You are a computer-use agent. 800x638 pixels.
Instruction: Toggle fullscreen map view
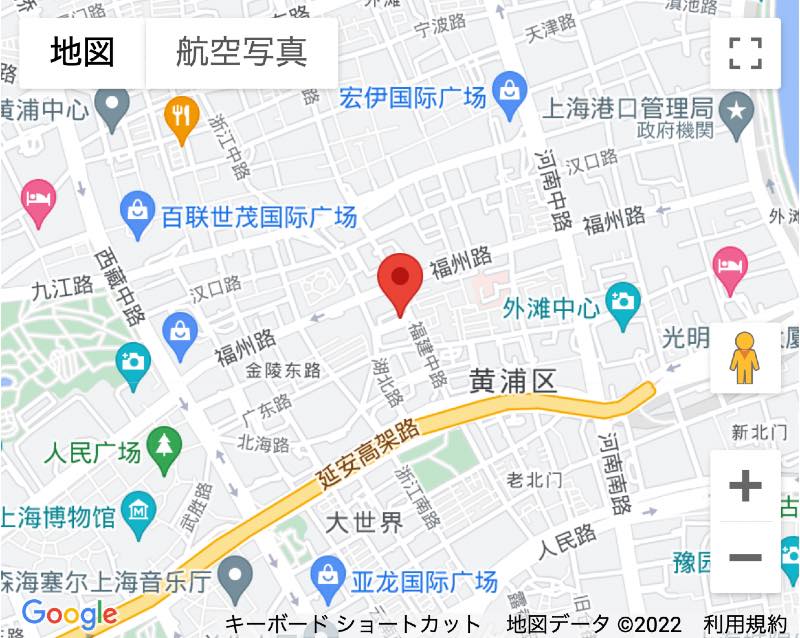click(745, 53)
